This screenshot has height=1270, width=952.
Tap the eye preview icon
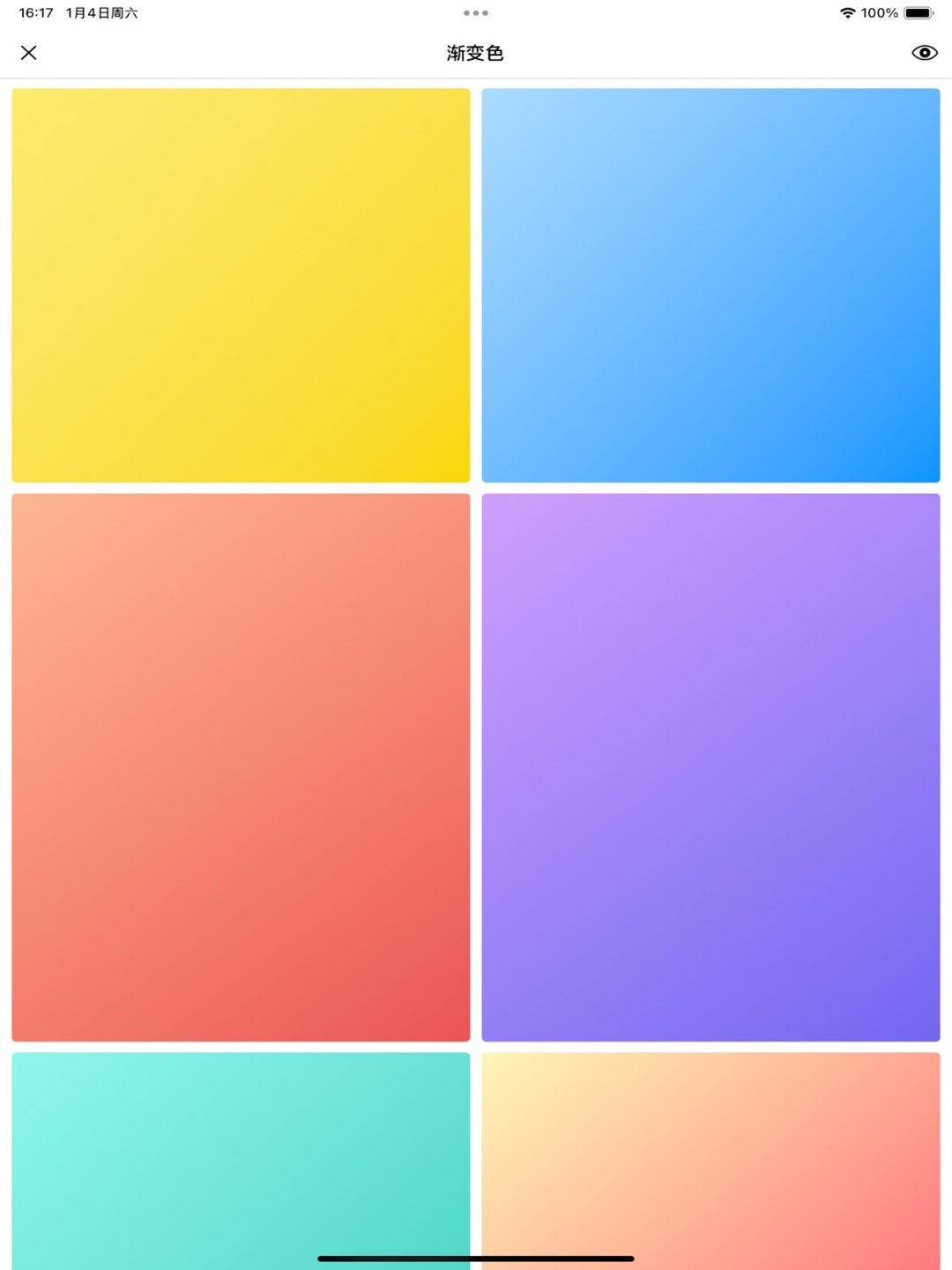(924, 53)
